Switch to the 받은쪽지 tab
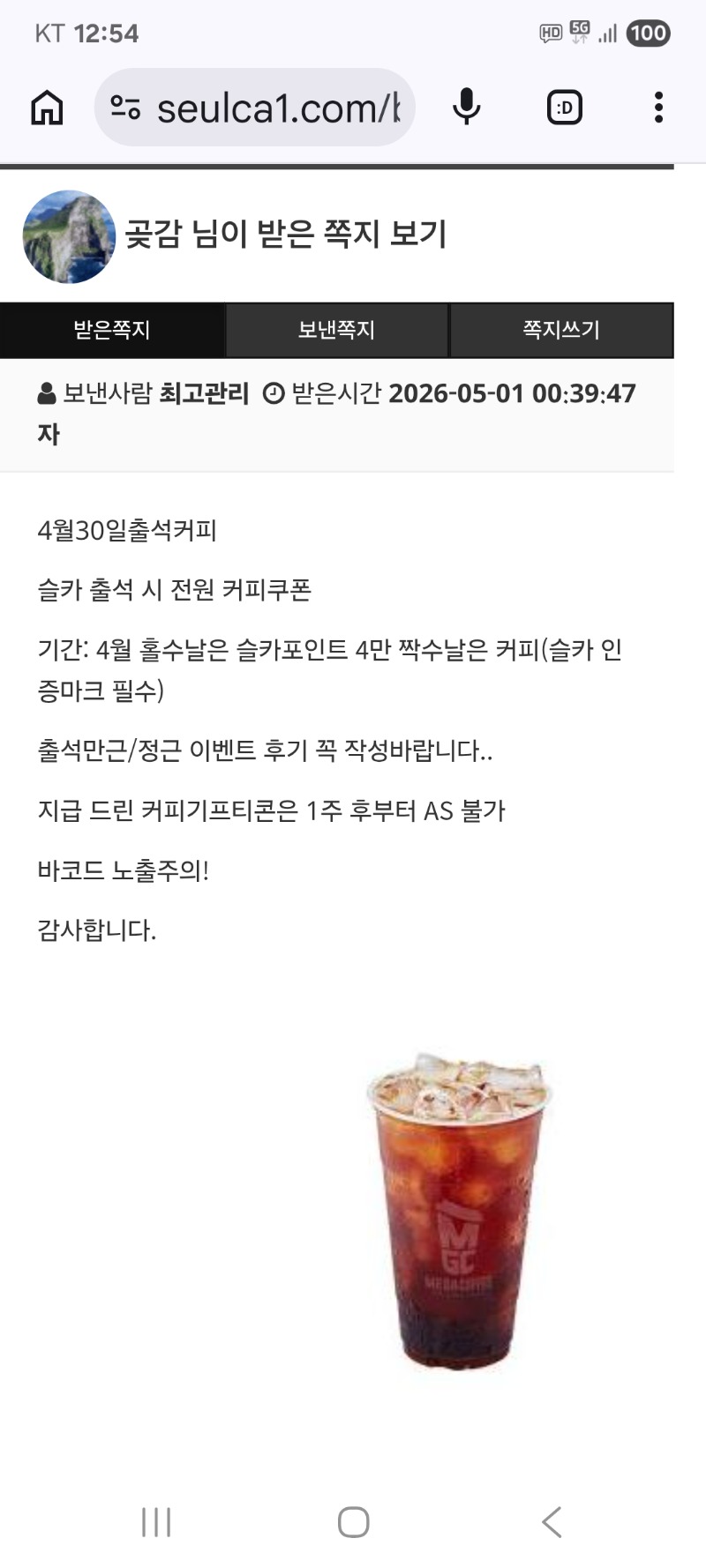 pyautogui.click(x=112, y=330)
